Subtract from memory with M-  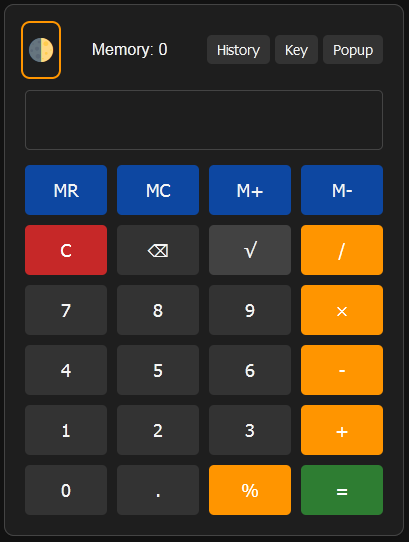pos(342,190)
